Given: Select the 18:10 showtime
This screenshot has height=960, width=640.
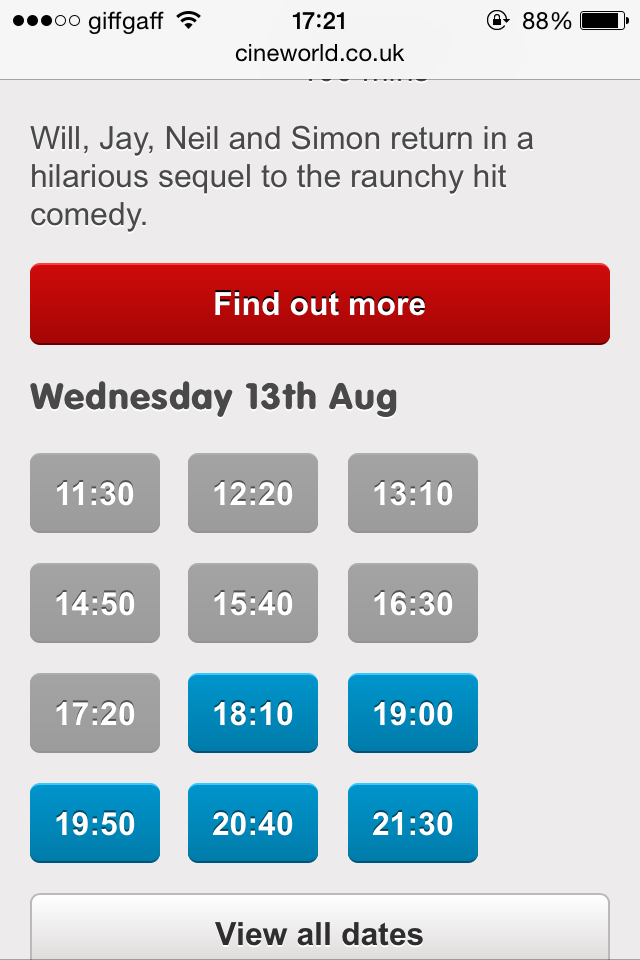Looking at the screenshot, I should click(253, 713).
